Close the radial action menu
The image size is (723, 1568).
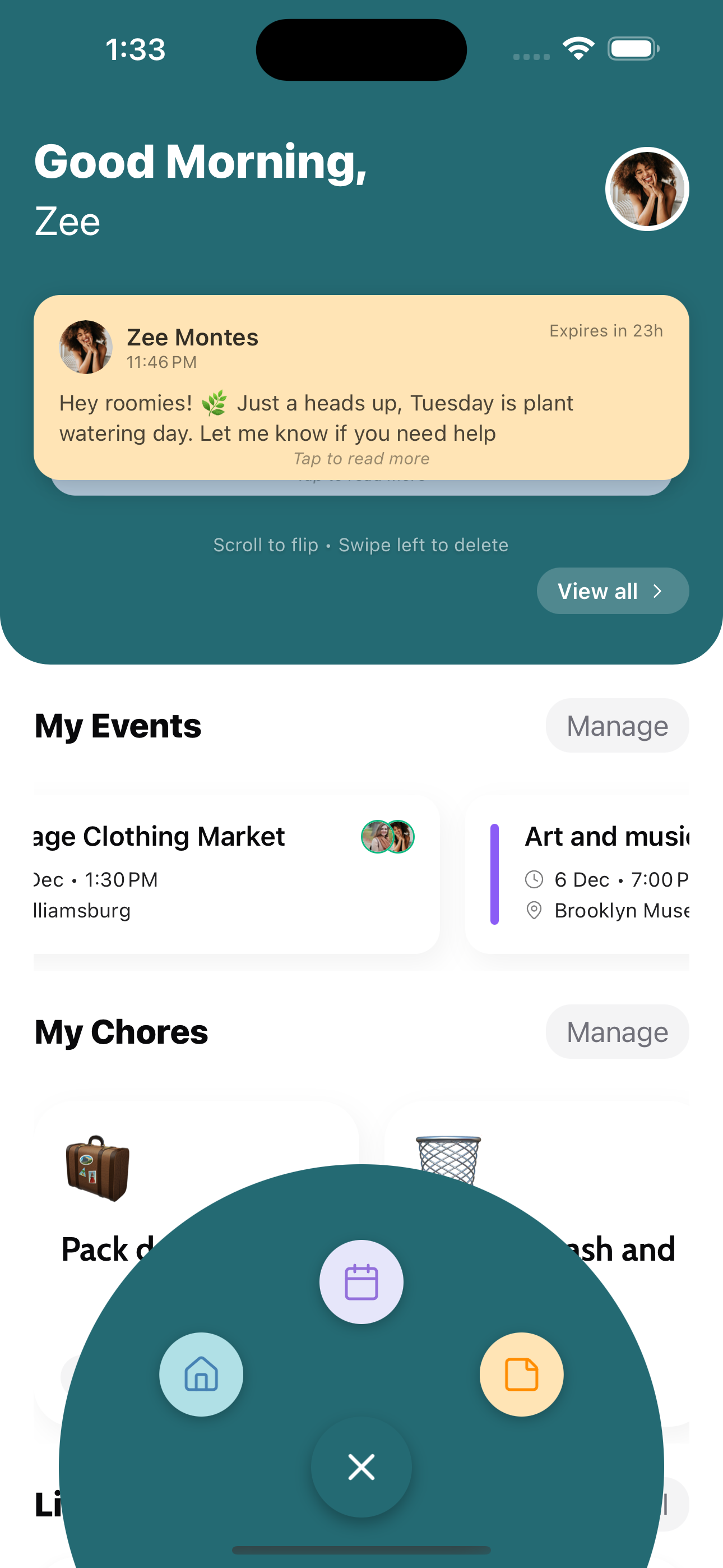pyautogui.click(x=361, y=1467)
